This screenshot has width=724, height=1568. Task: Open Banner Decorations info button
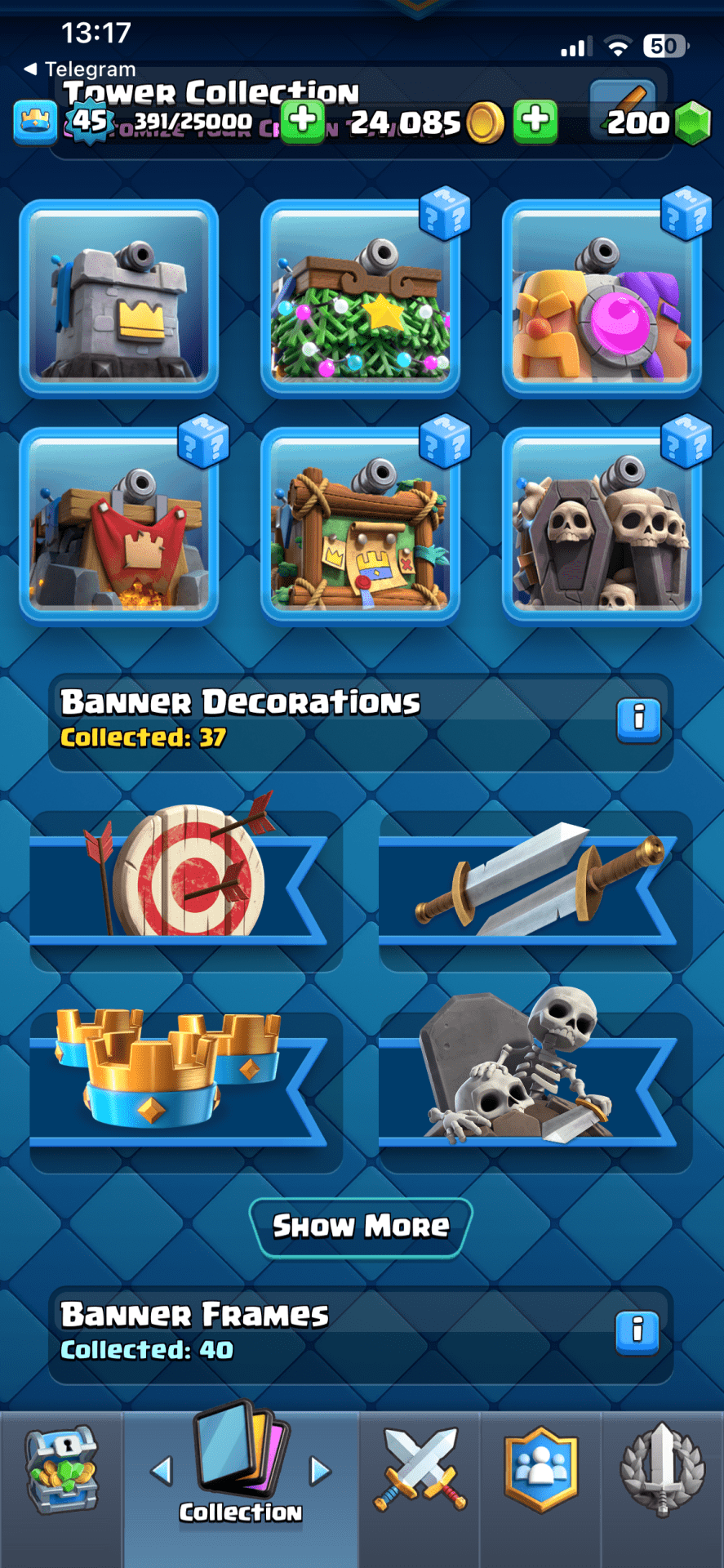pos(638,719)
